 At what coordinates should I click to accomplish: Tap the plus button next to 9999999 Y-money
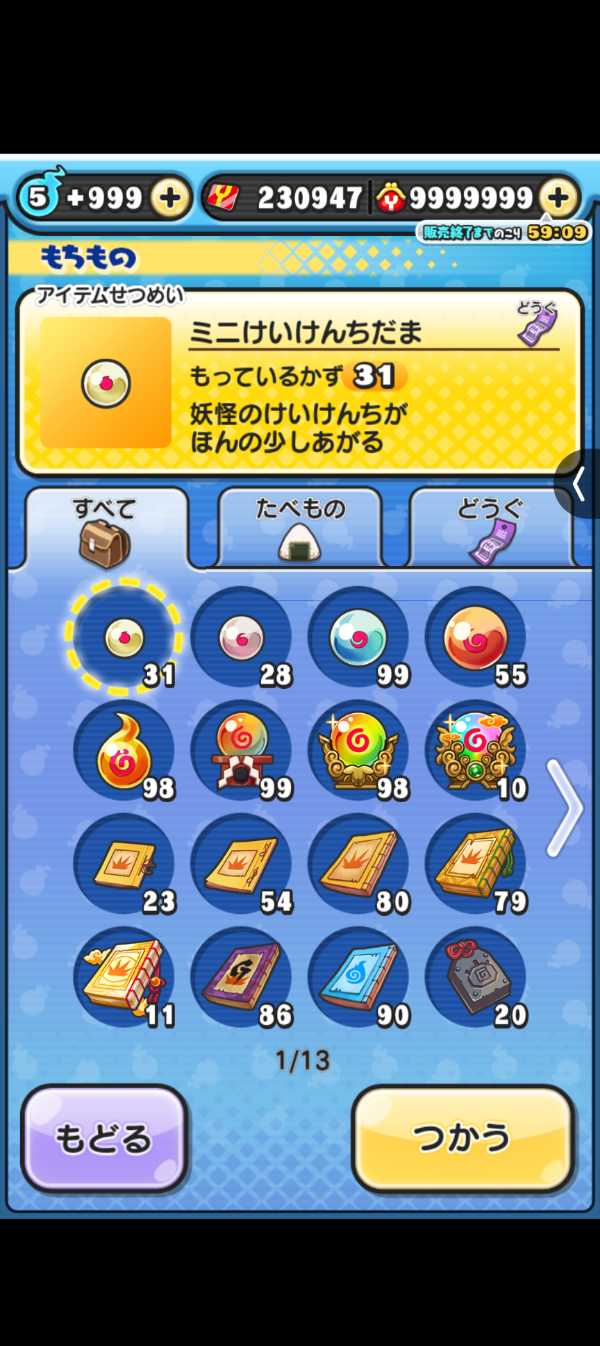pos(559,198)
